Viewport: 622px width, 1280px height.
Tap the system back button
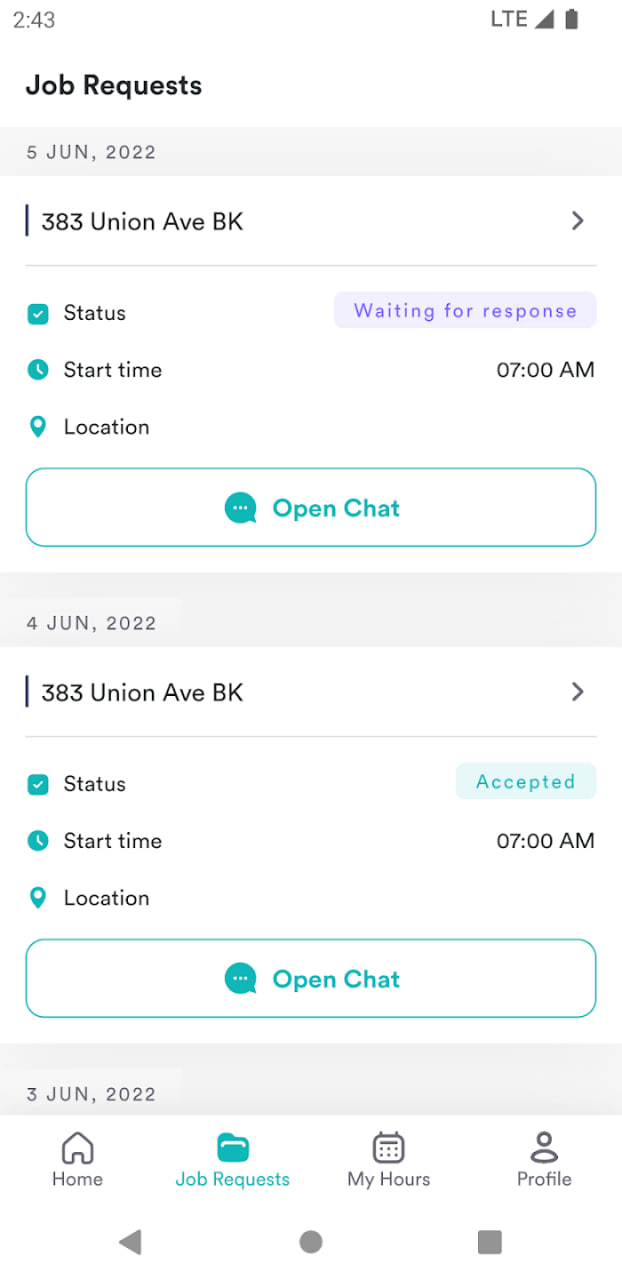(130, 1242)
